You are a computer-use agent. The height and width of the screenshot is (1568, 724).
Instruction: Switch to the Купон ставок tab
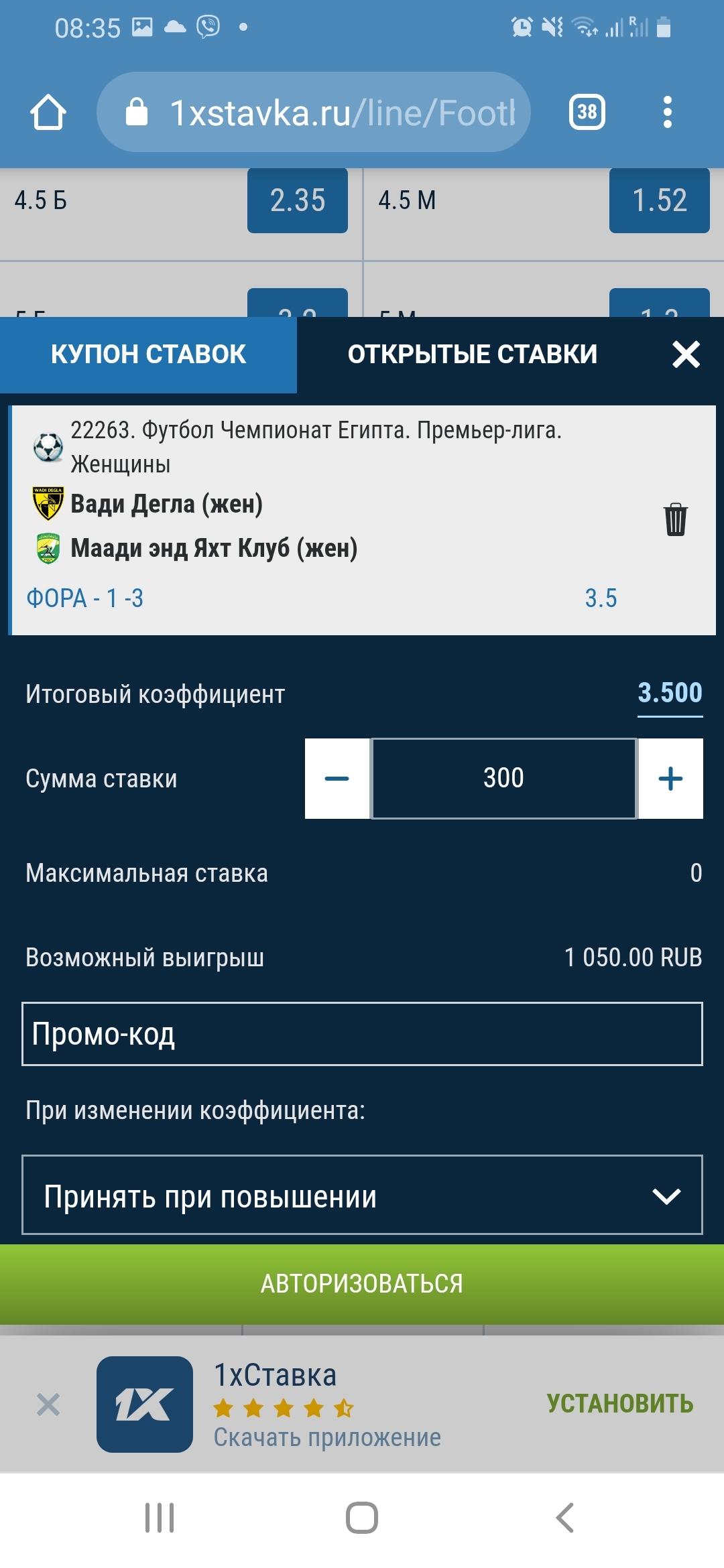[148, 354]
